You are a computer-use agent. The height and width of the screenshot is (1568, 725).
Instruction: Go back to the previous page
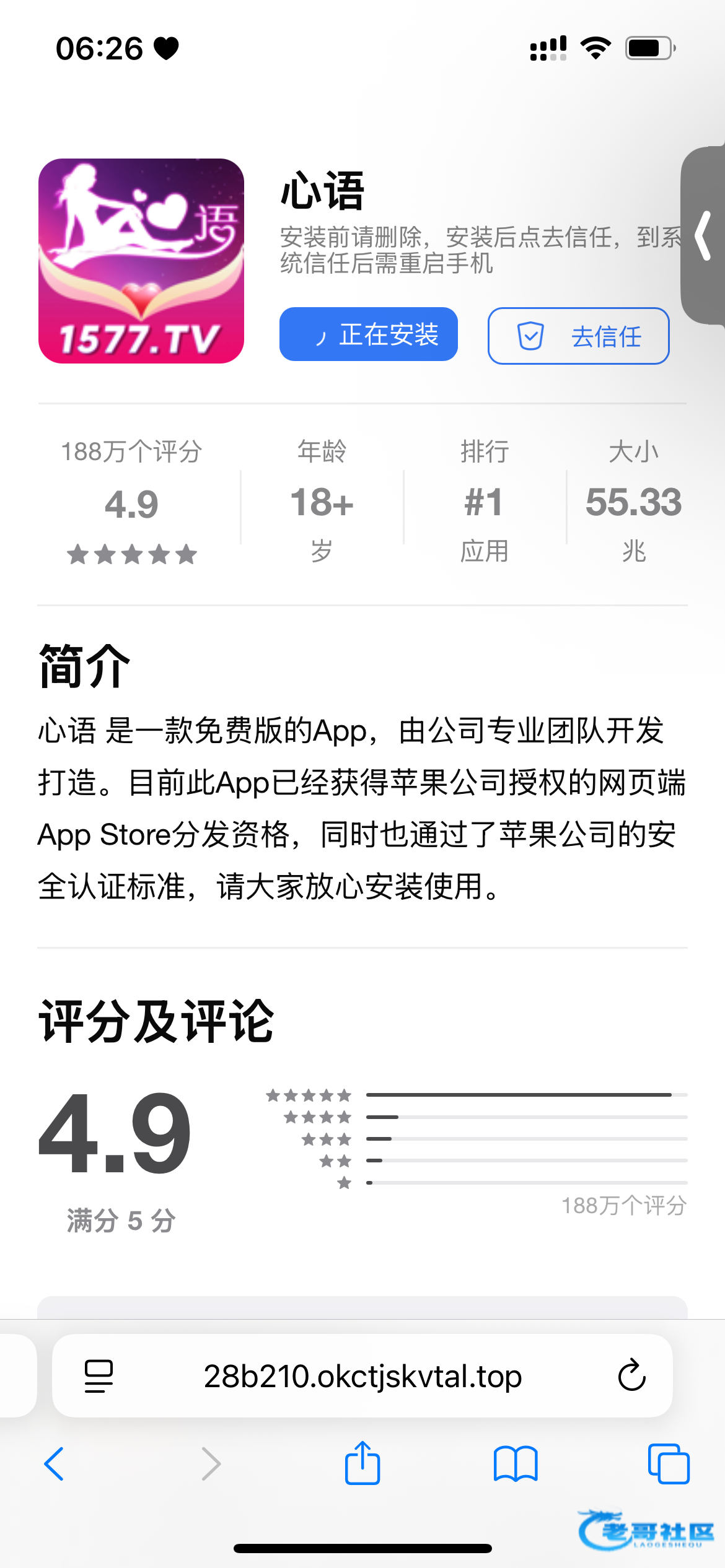click(x=55, y=1464)
